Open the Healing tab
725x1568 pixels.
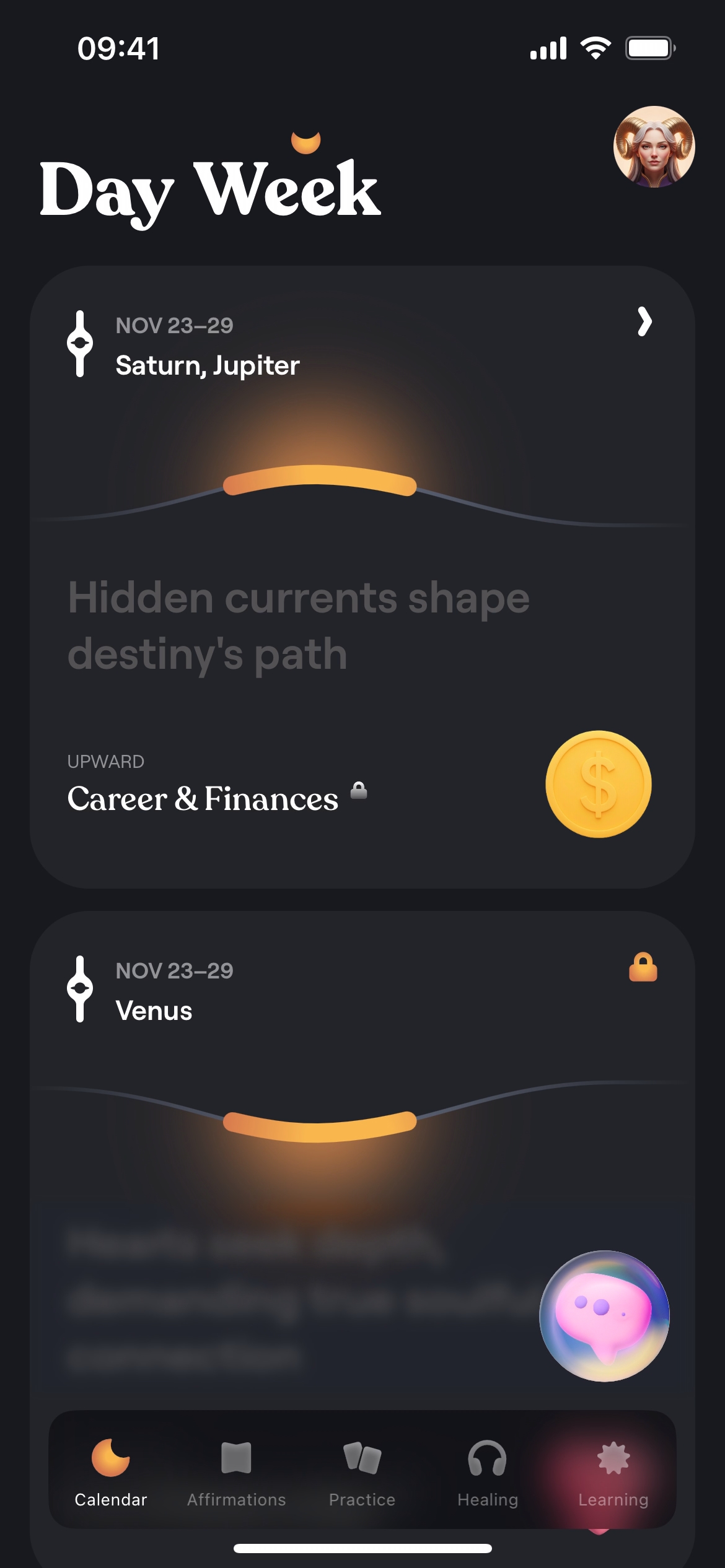(x=488, y=1473)
